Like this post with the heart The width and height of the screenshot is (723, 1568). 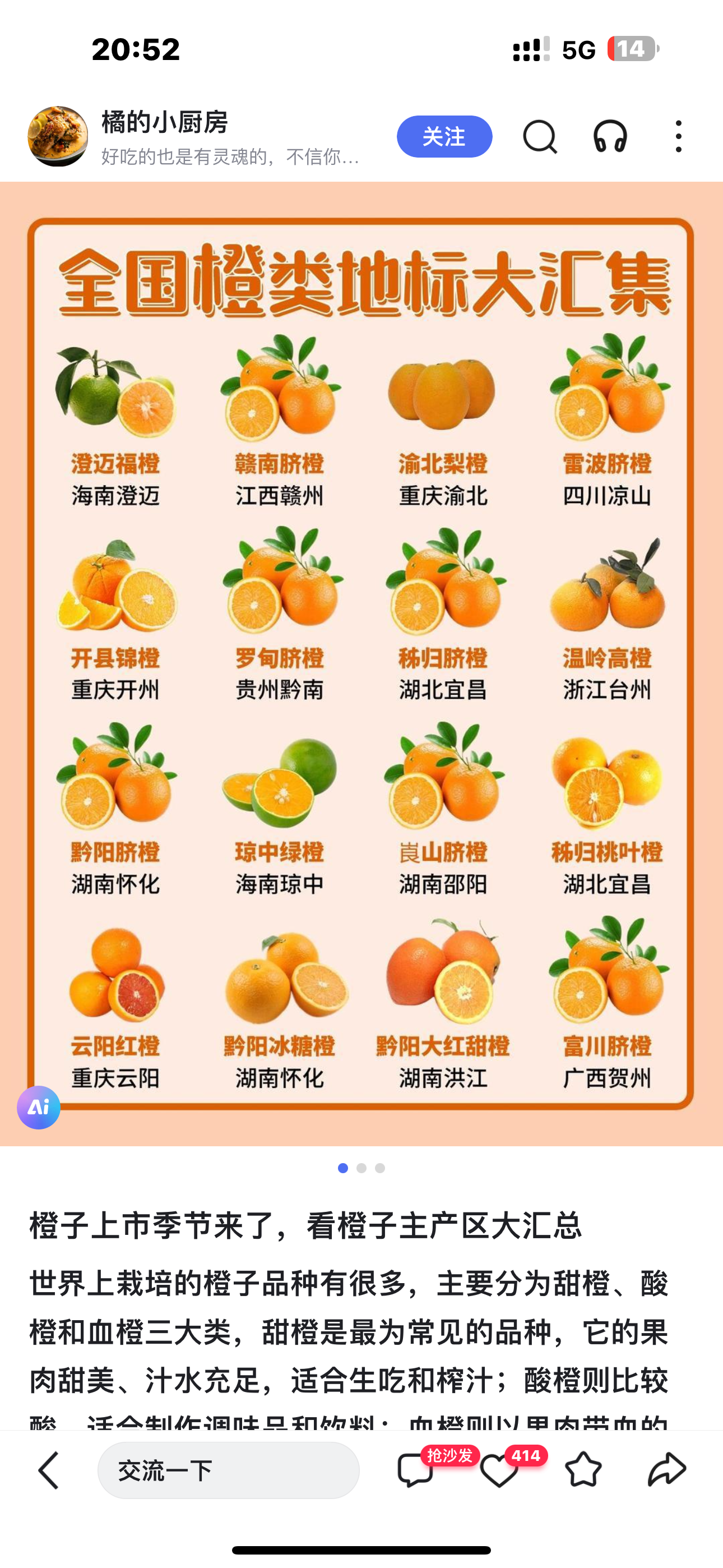pyautogui.click(x=499, y=1470)
